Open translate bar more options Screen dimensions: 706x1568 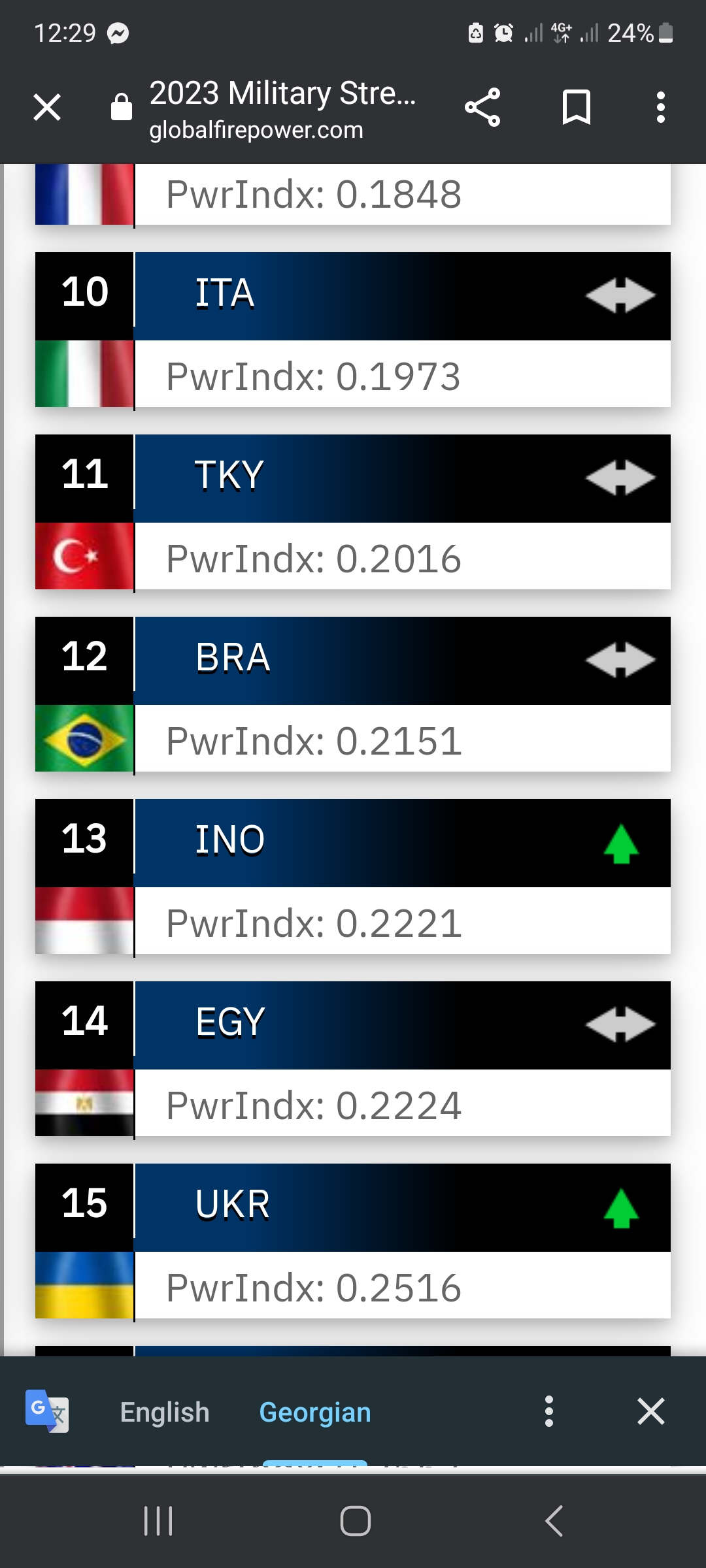coord(549,1412)
